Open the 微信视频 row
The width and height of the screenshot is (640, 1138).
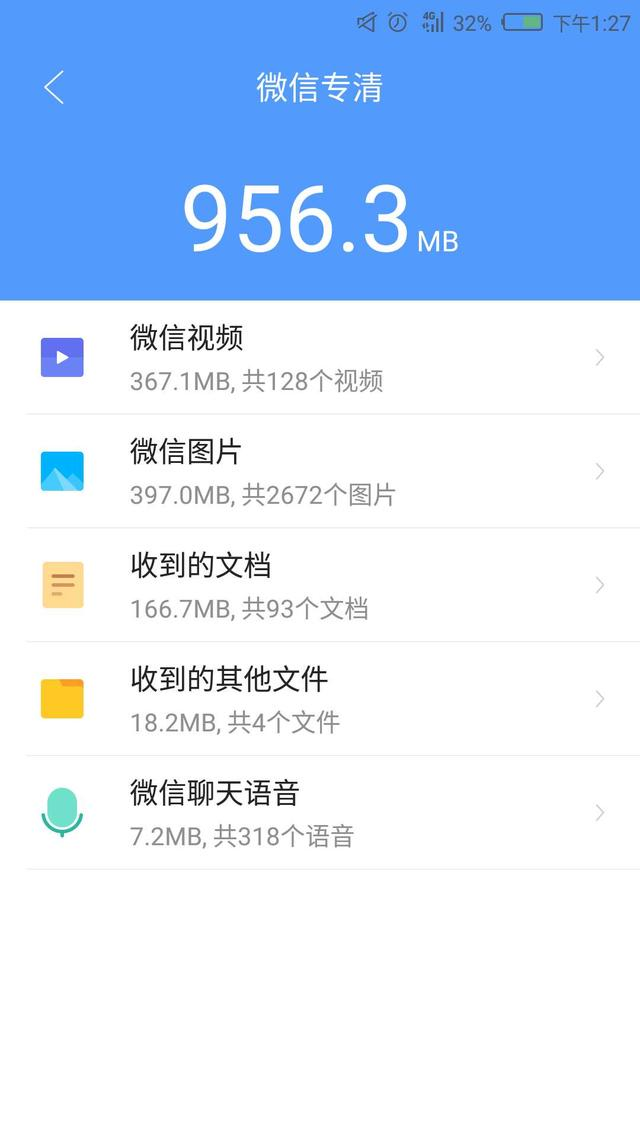pyautogui.click(x=320, y=358)
